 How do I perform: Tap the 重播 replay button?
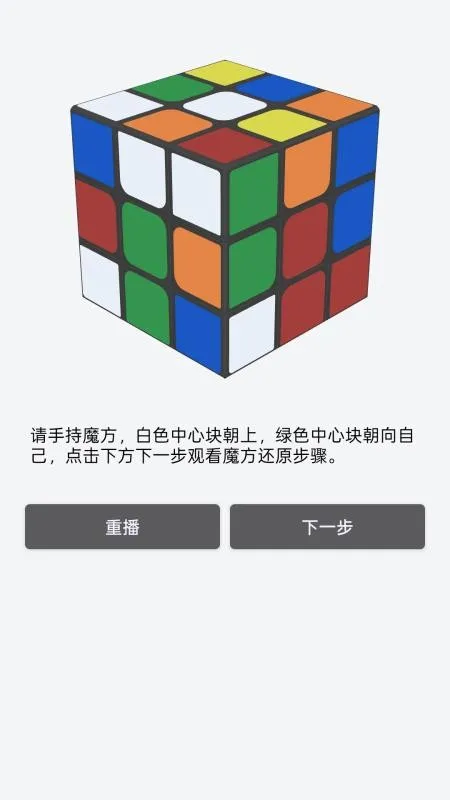pyautogui.click(x=122, y=527)
